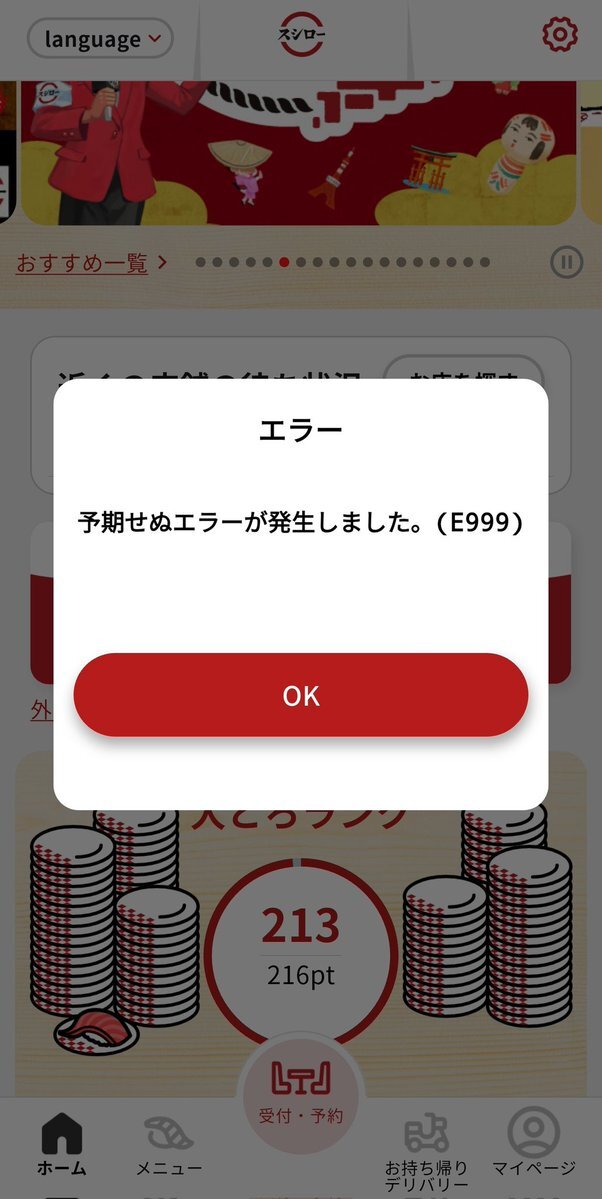This screenshot has width=602, height=1199.
Task: Open the マイページ tab
Action: pos(534,1143)
